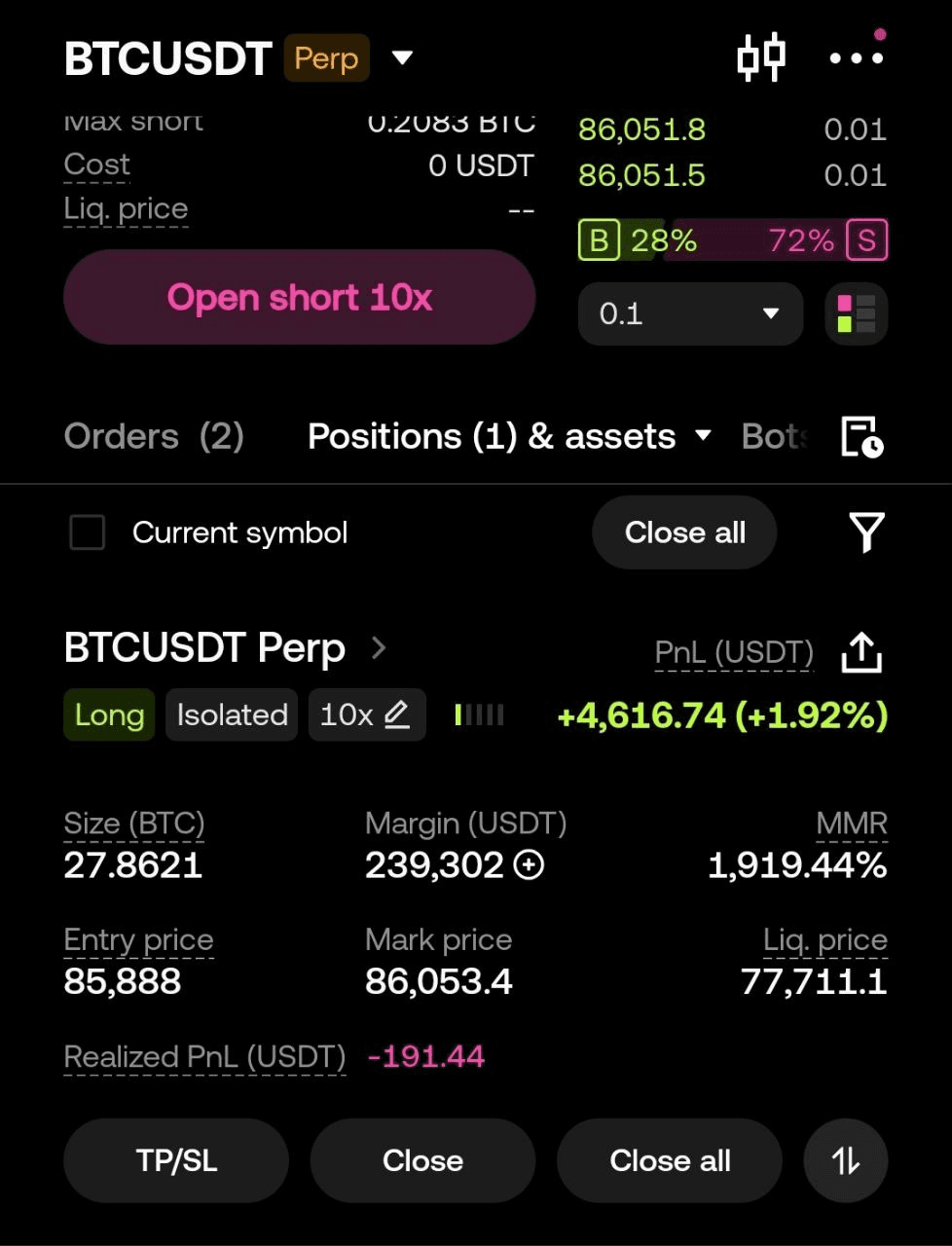Screen dimensions: 952x1246
Task: Open the filter icon for positions
Action: [866, 532]
